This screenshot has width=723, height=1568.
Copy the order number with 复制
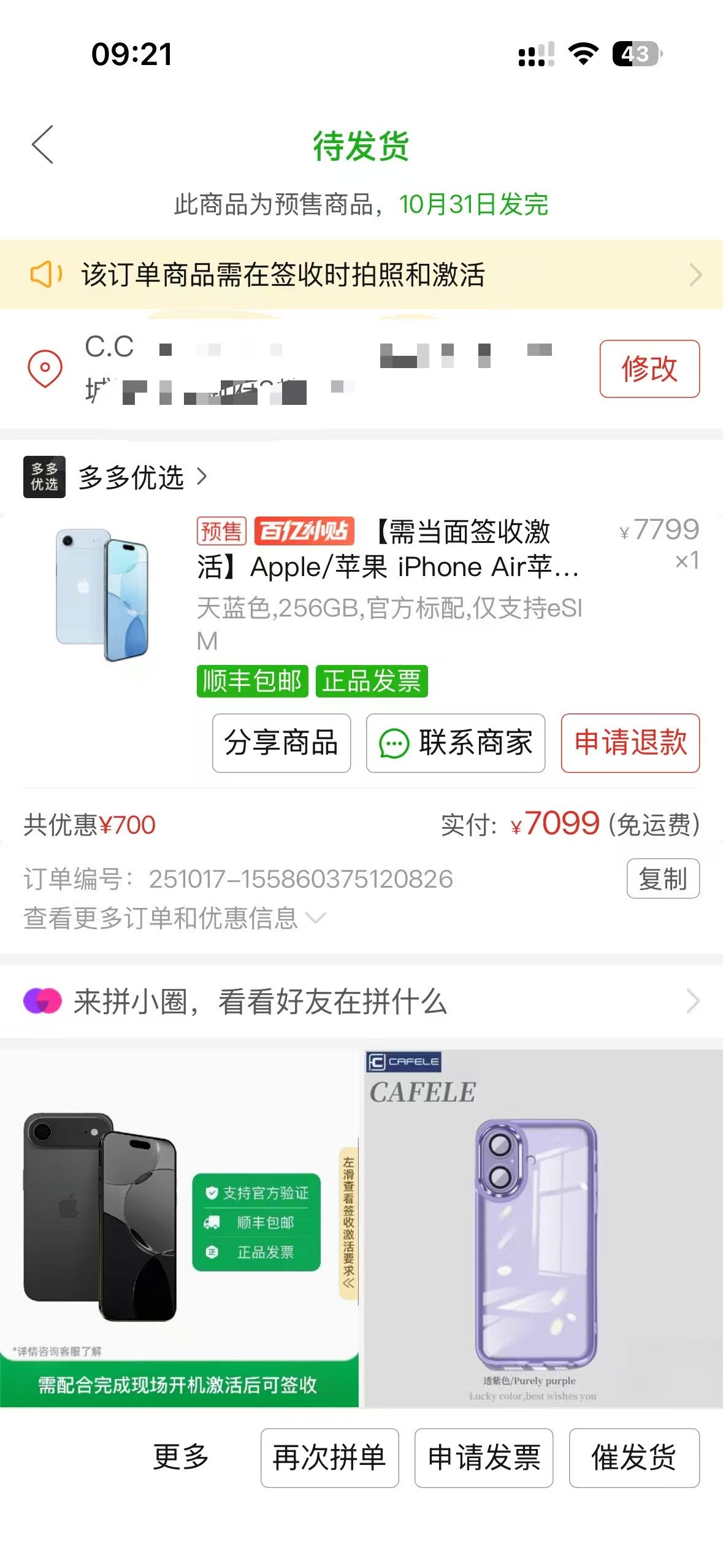pos(662,878)
